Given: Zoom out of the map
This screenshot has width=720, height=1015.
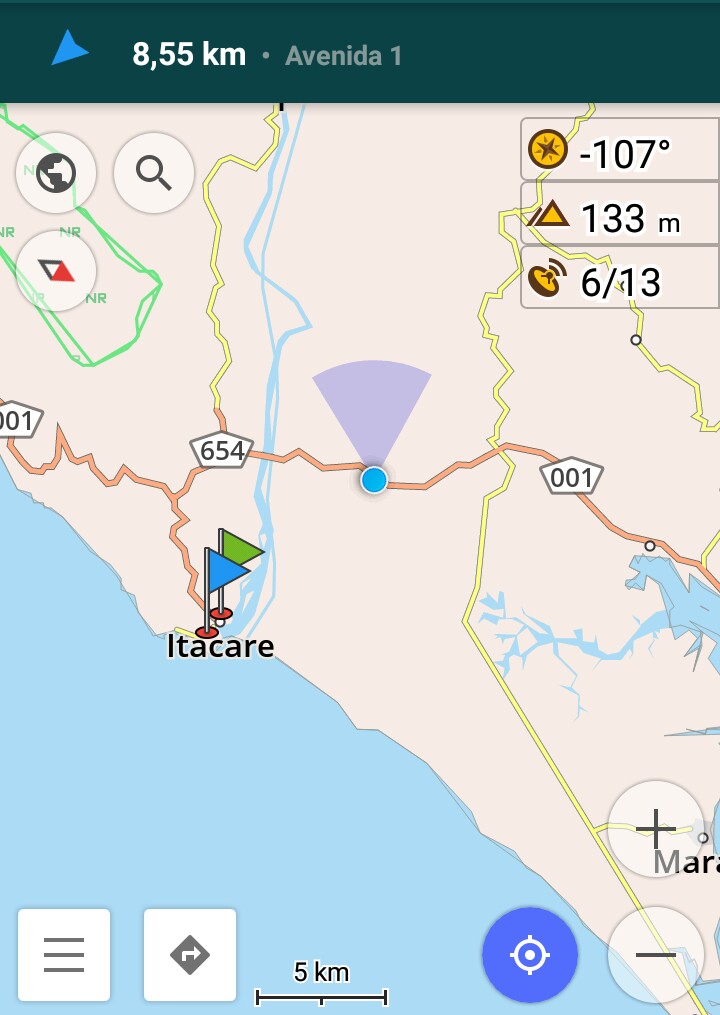Looking at the screenshot, I should (656, 955).
